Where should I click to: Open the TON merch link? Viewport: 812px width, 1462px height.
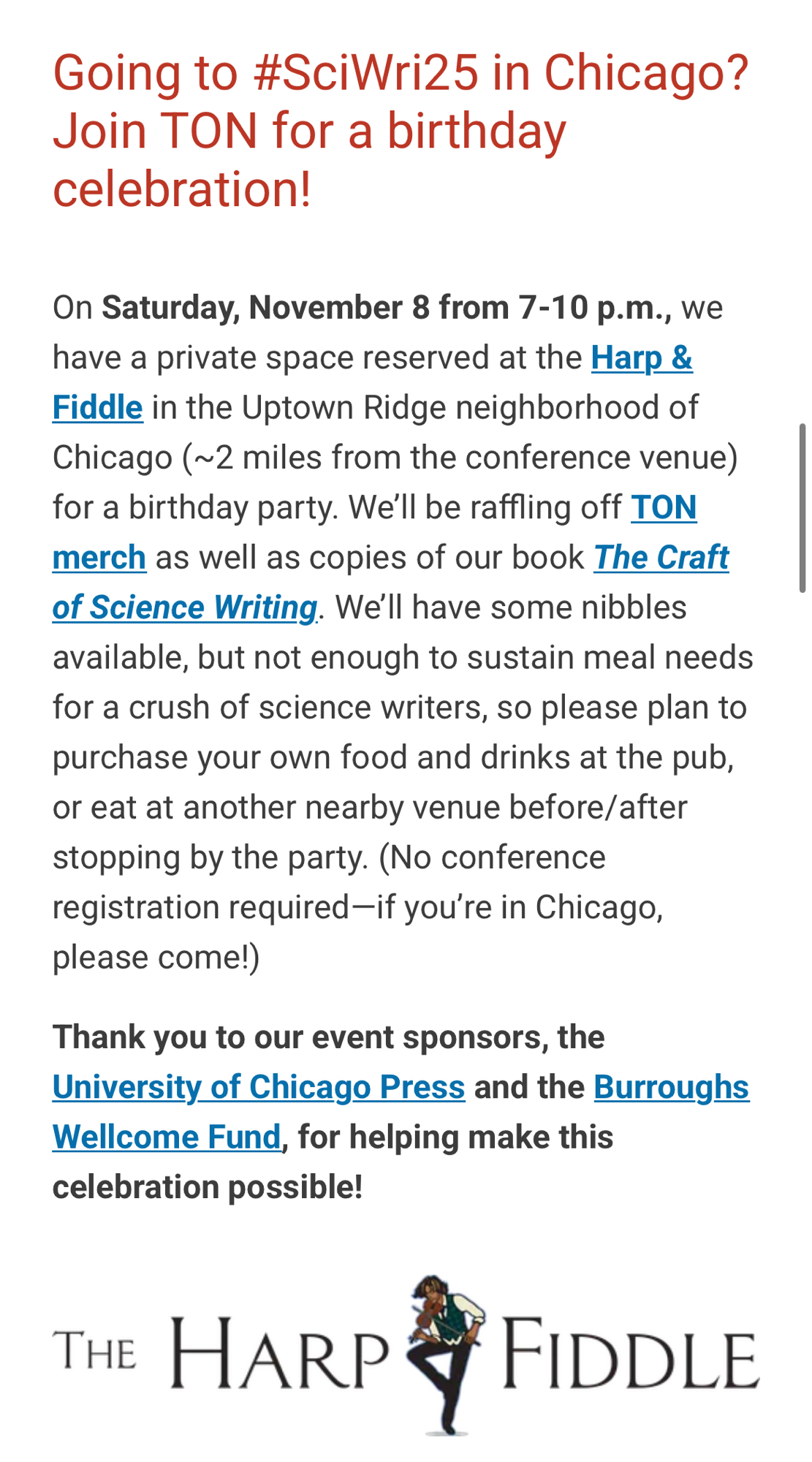(663, 508)
